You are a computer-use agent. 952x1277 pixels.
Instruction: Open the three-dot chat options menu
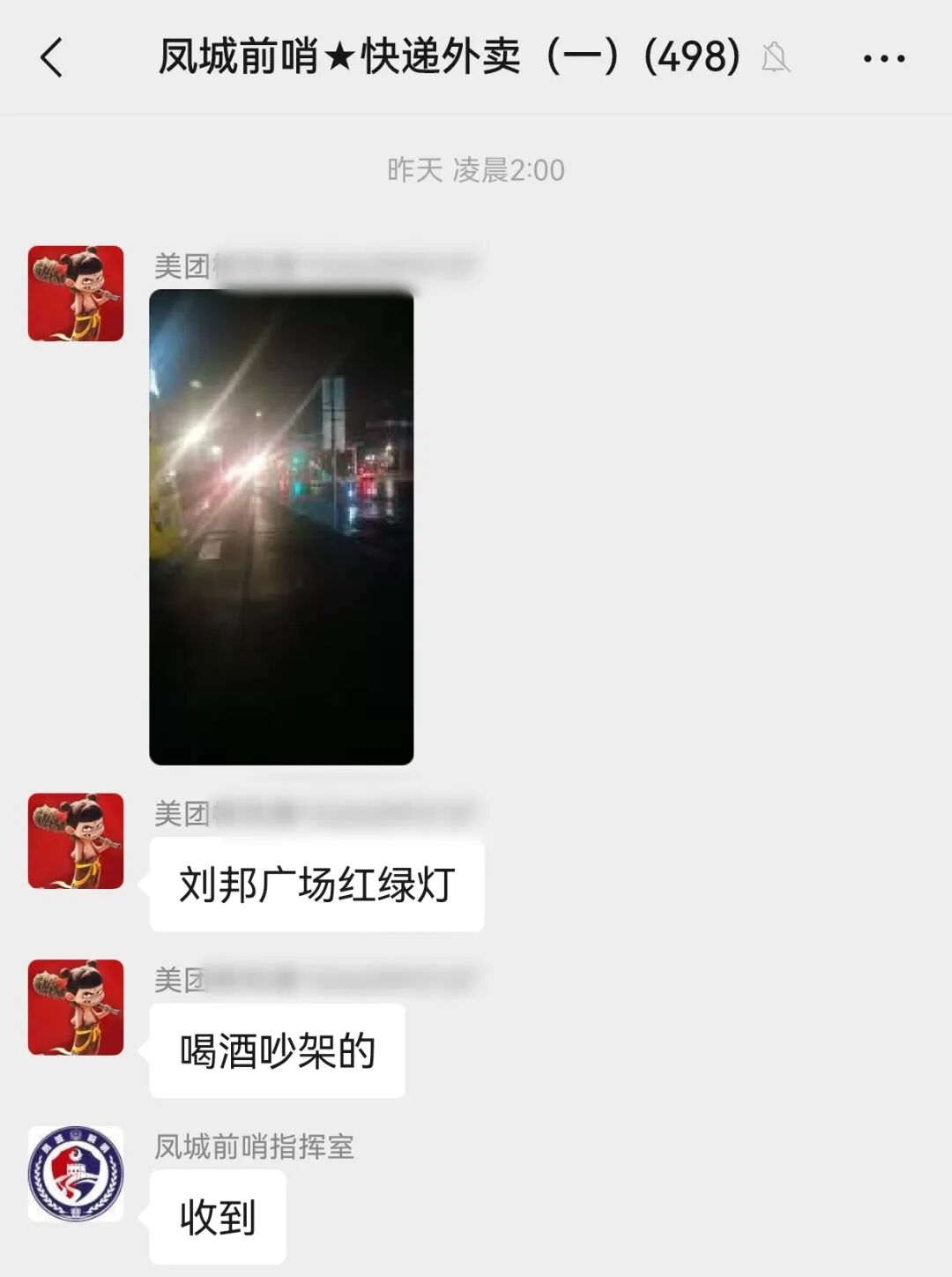(883, 59)
